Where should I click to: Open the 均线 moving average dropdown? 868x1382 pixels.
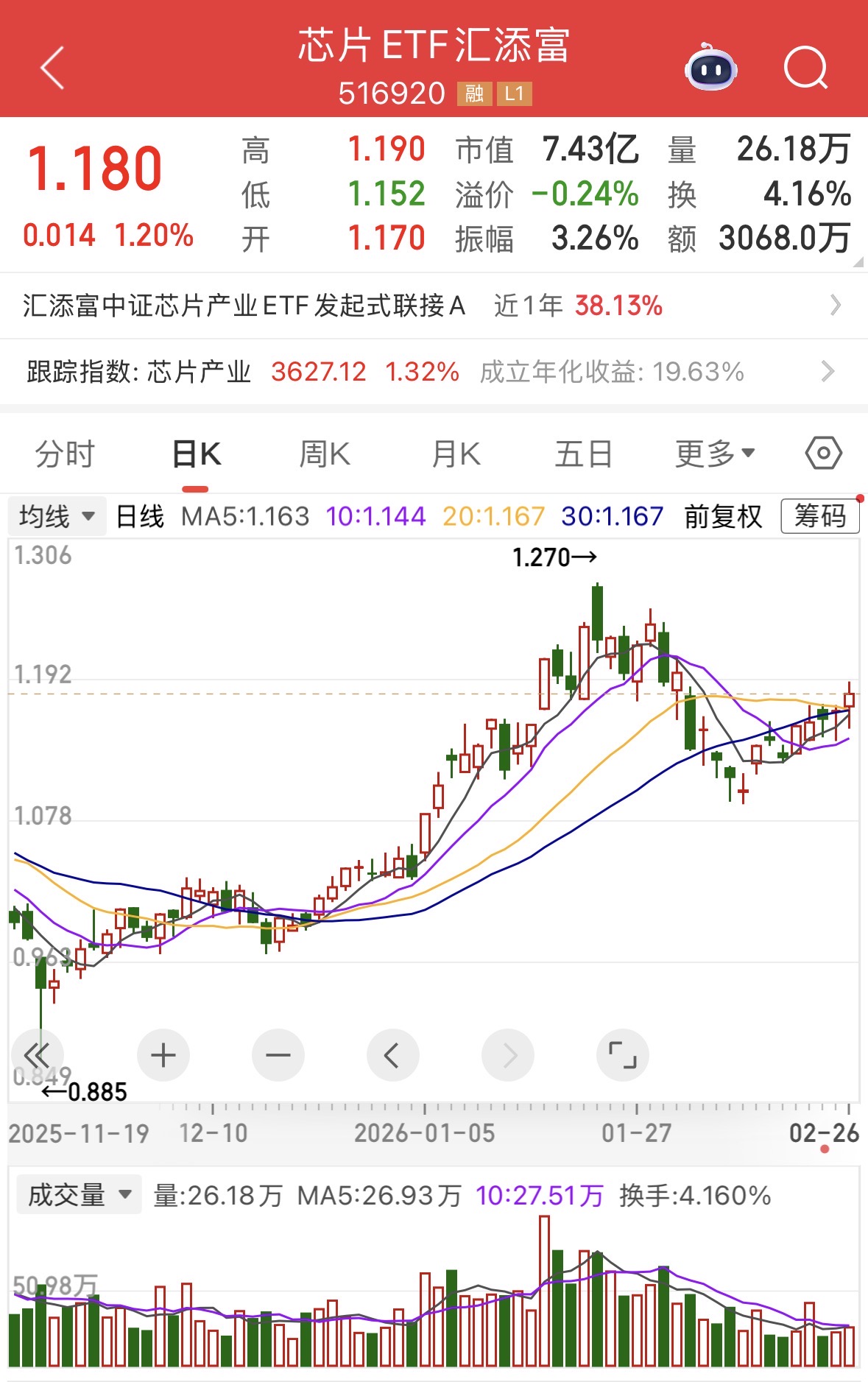tap(57, 515)
